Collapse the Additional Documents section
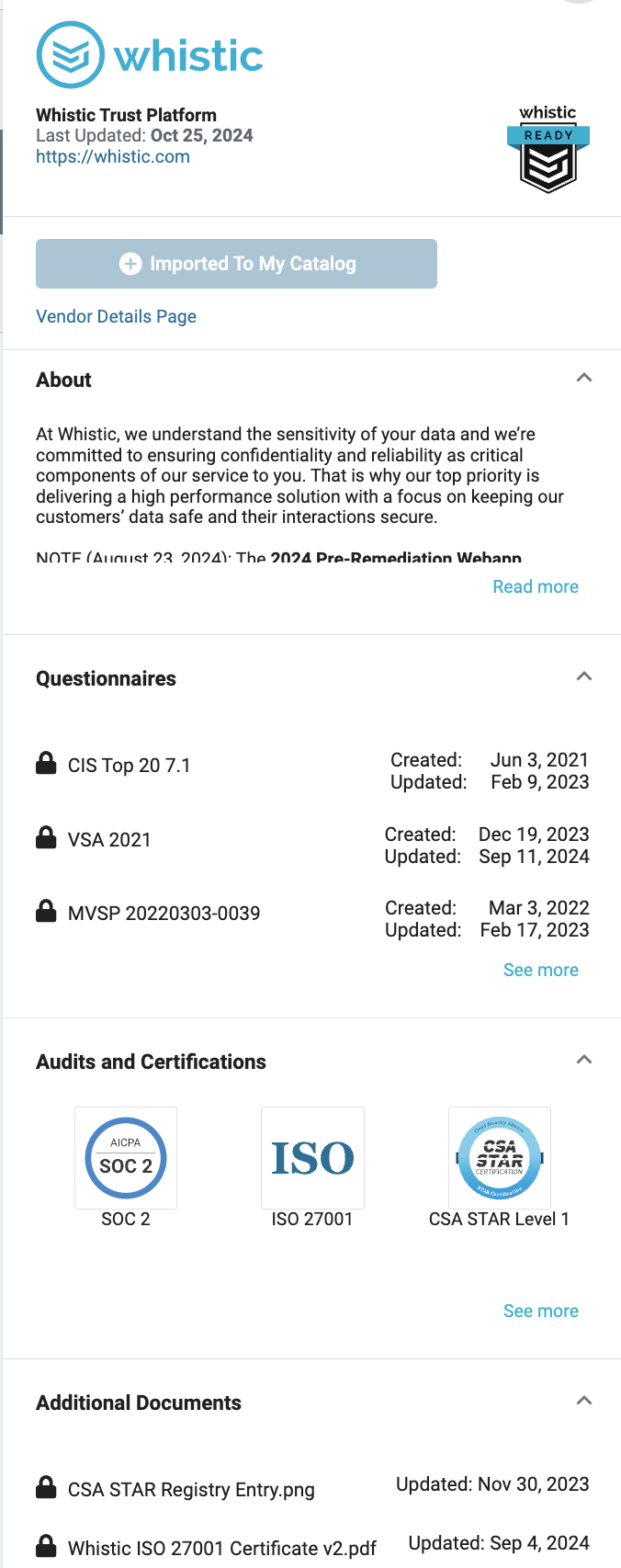The width and height of the screenshot is (621, 1568). pos(583,1402)
